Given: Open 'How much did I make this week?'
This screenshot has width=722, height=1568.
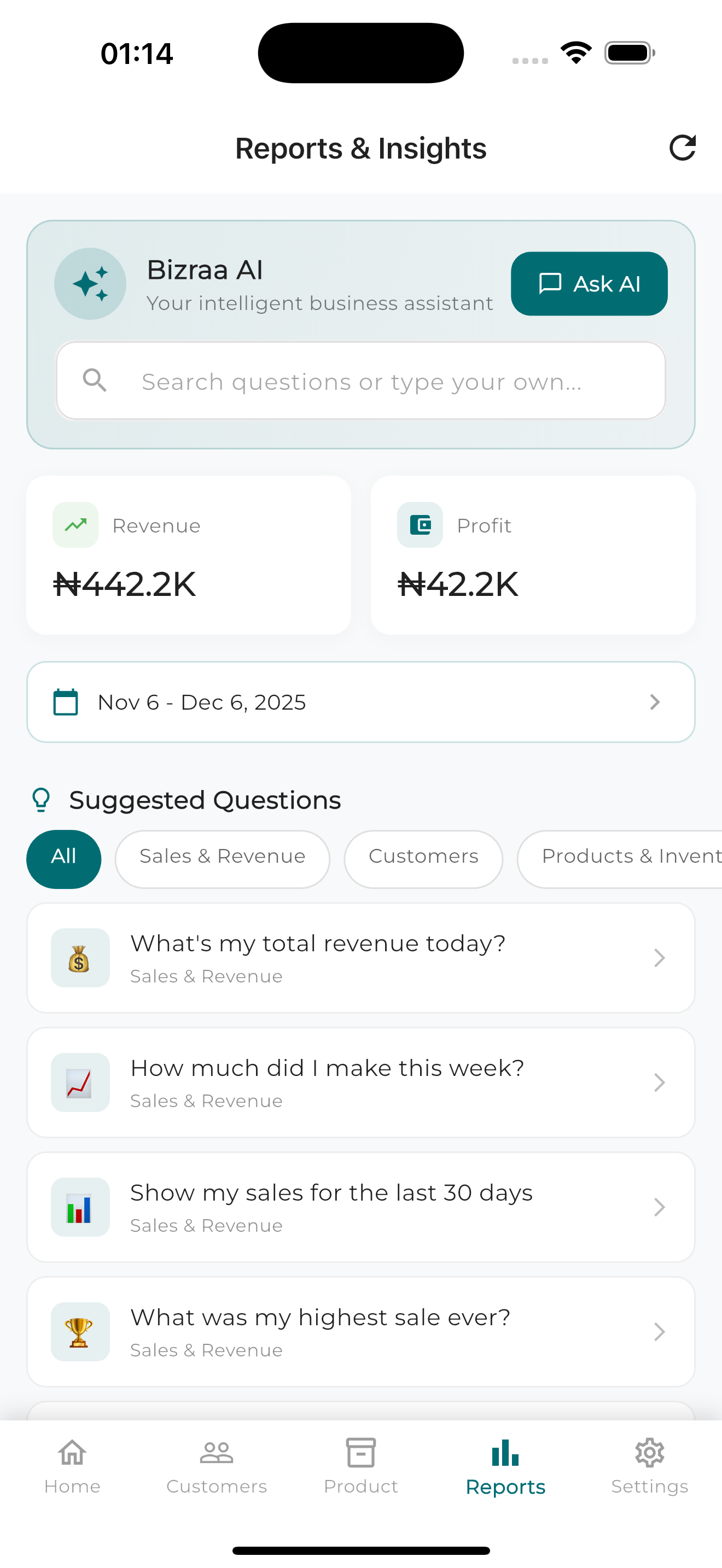Looking at the screenshot, I should point(361,1083).
